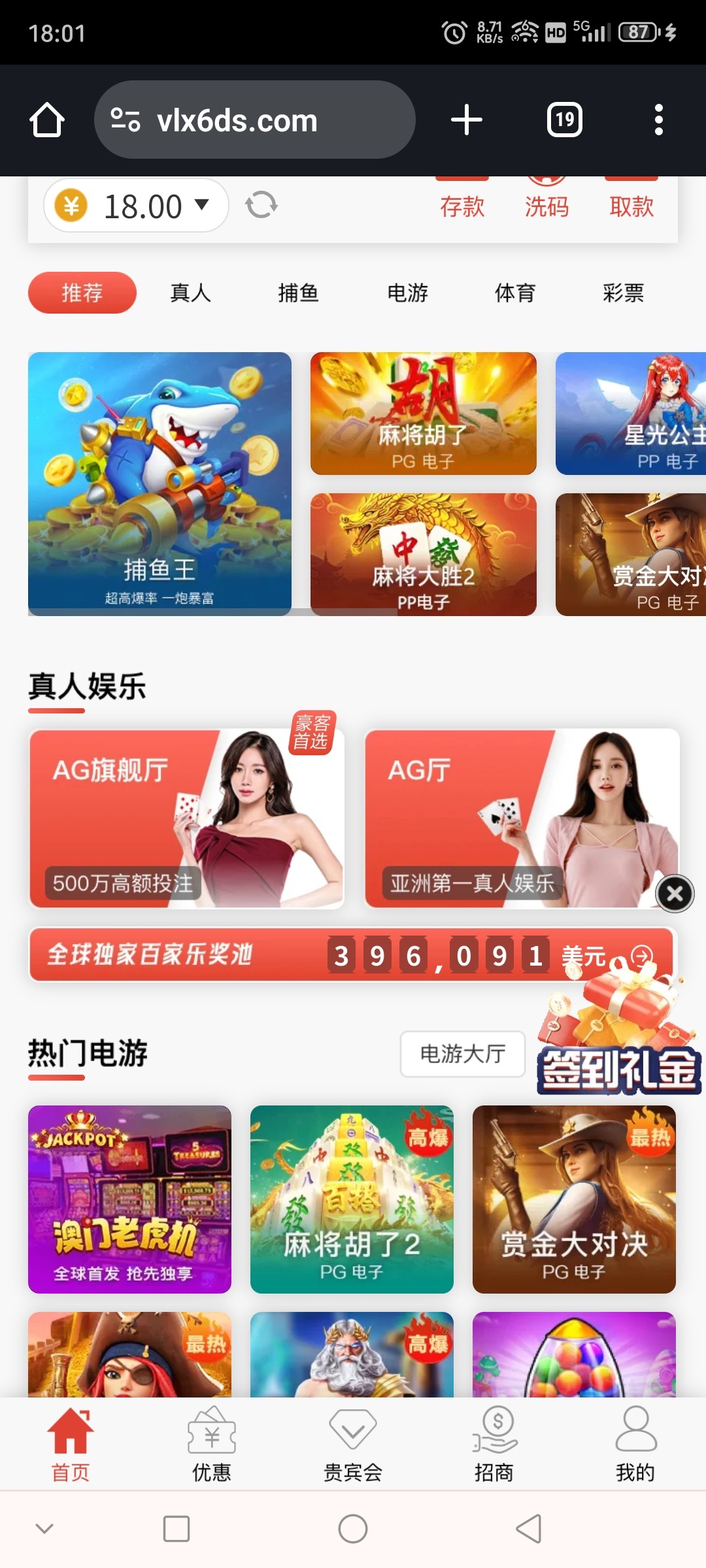Open a new browser tab
The image size is (706, 1568).
tap(466, 120)
